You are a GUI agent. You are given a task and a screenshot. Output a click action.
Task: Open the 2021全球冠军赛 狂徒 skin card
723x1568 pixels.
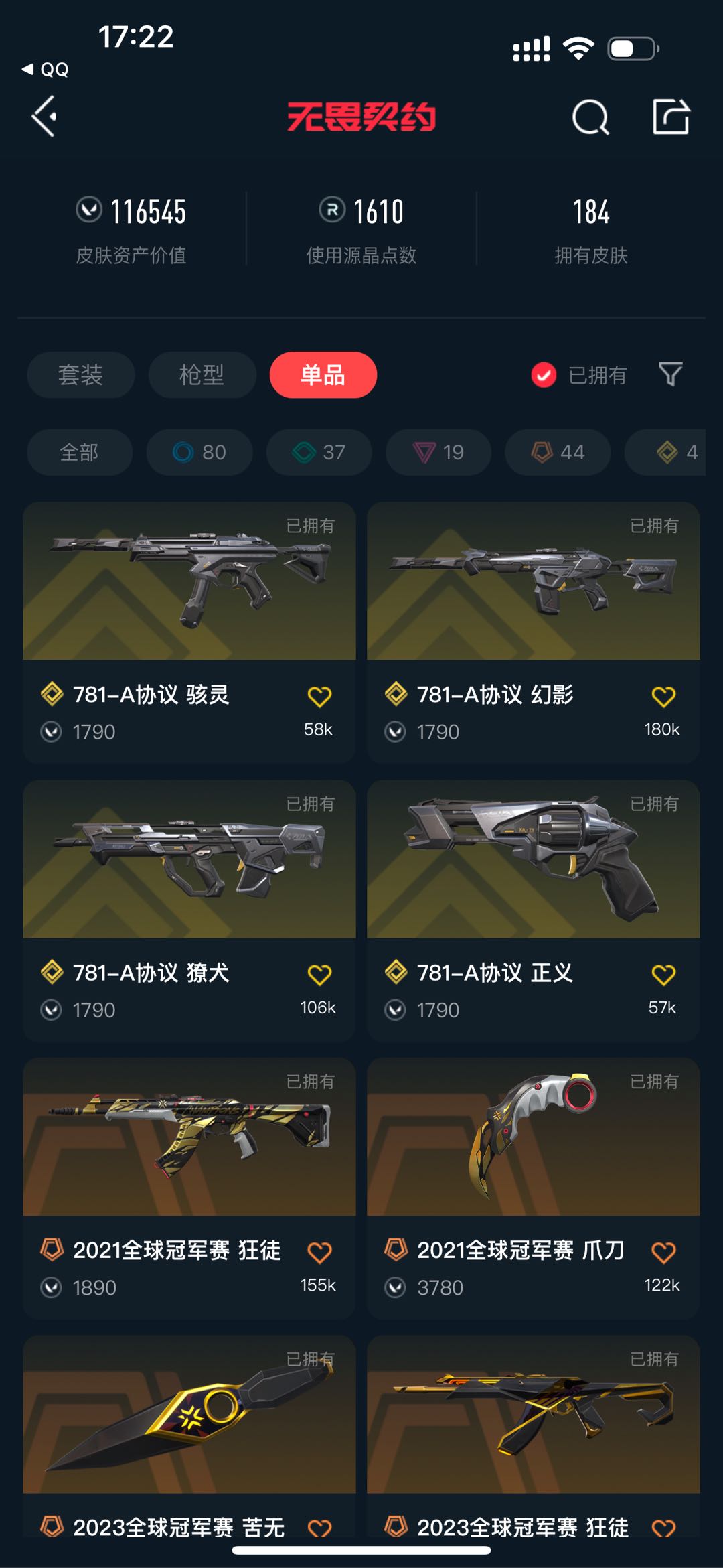coord(189,1188)
